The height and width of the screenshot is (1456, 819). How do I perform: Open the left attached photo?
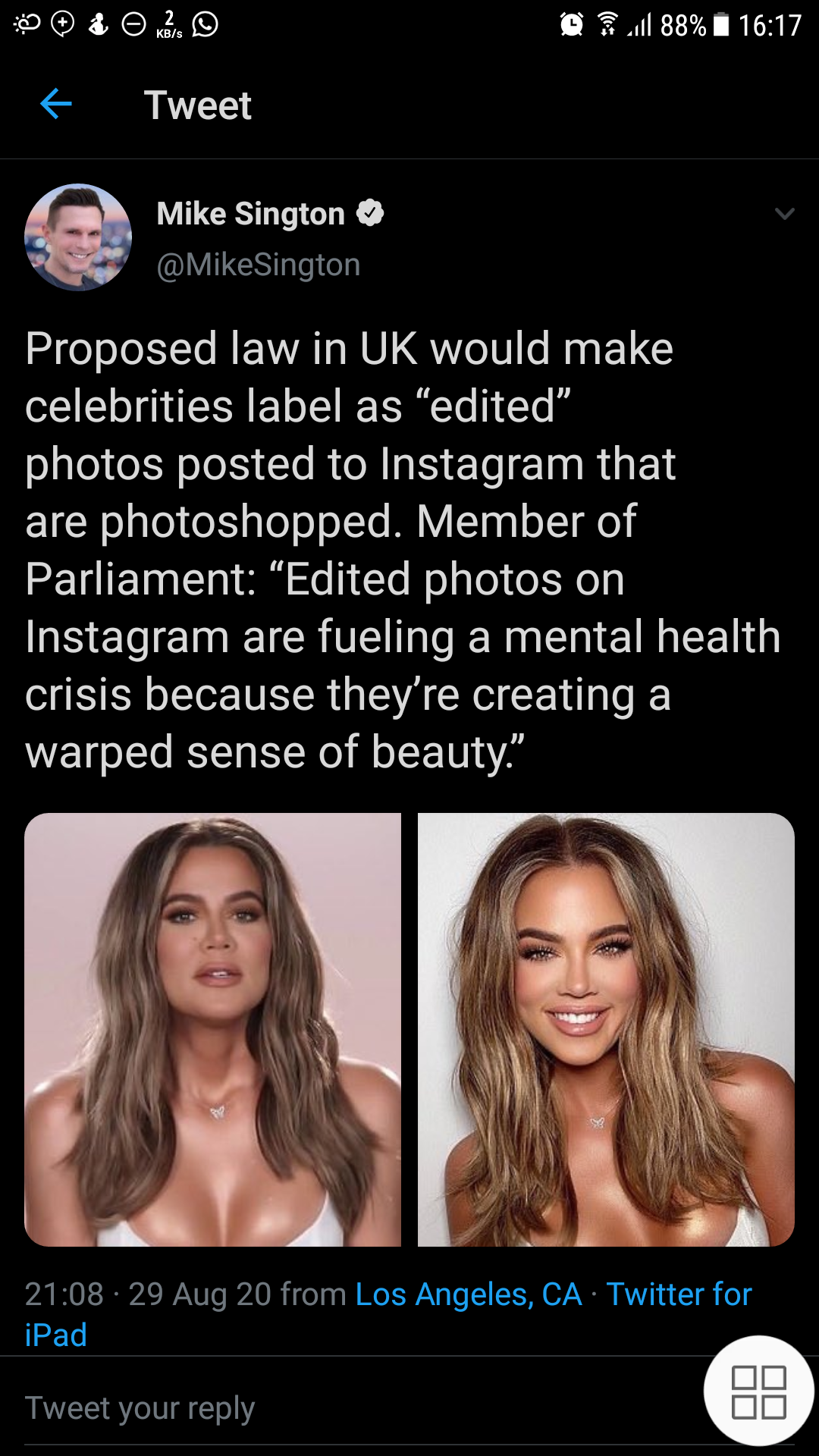coord(213,1029)
